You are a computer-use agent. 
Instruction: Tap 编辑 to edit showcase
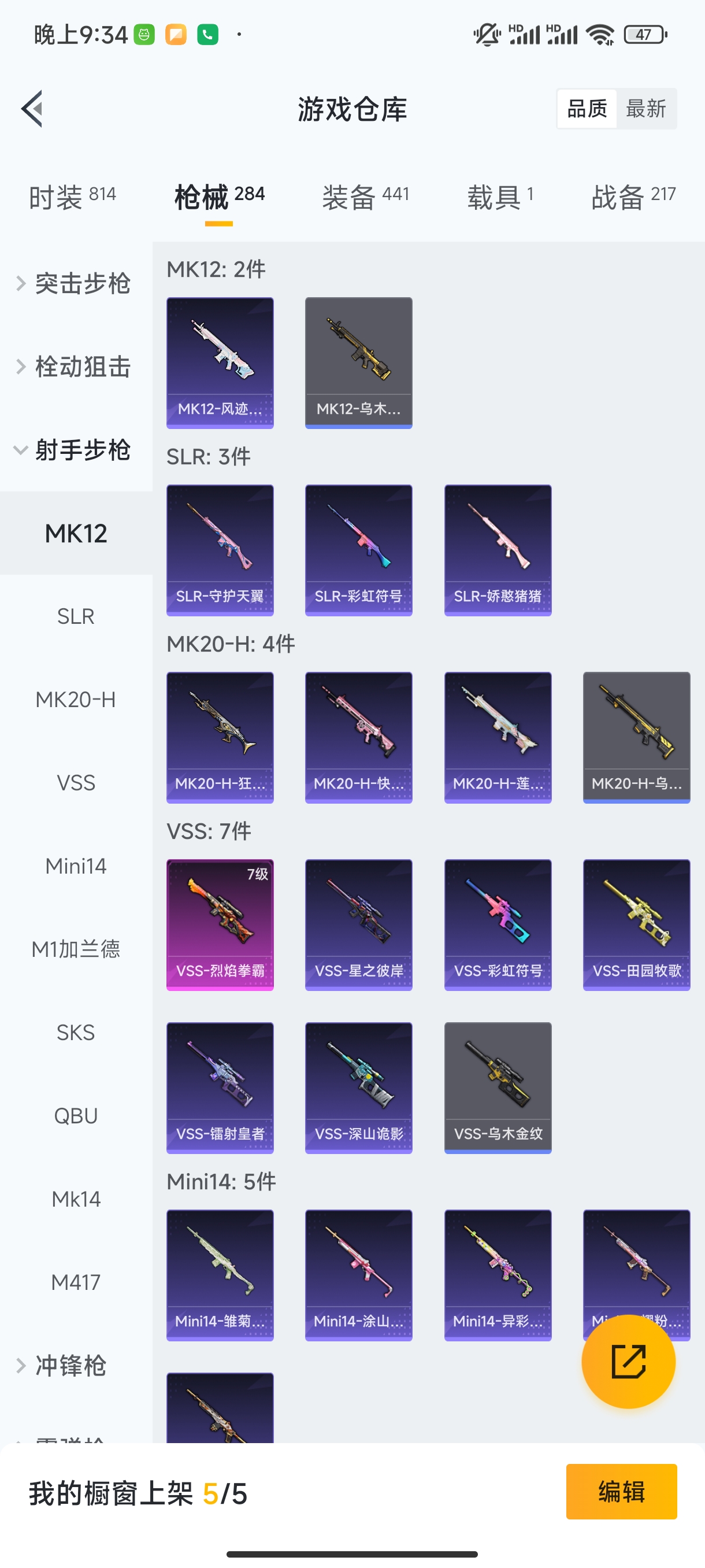point(621,1491)
